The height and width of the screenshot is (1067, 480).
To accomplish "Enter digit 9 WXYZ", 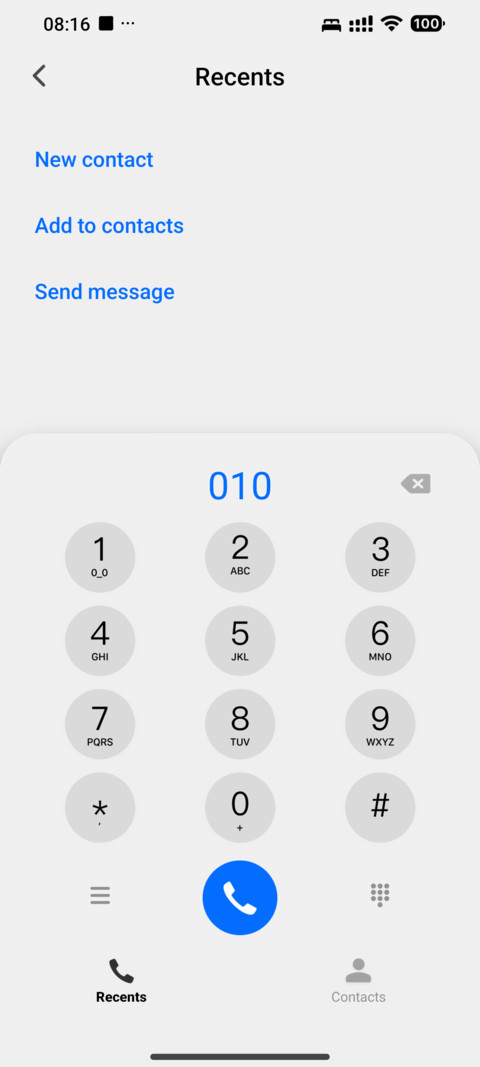I will pos(380,724).
